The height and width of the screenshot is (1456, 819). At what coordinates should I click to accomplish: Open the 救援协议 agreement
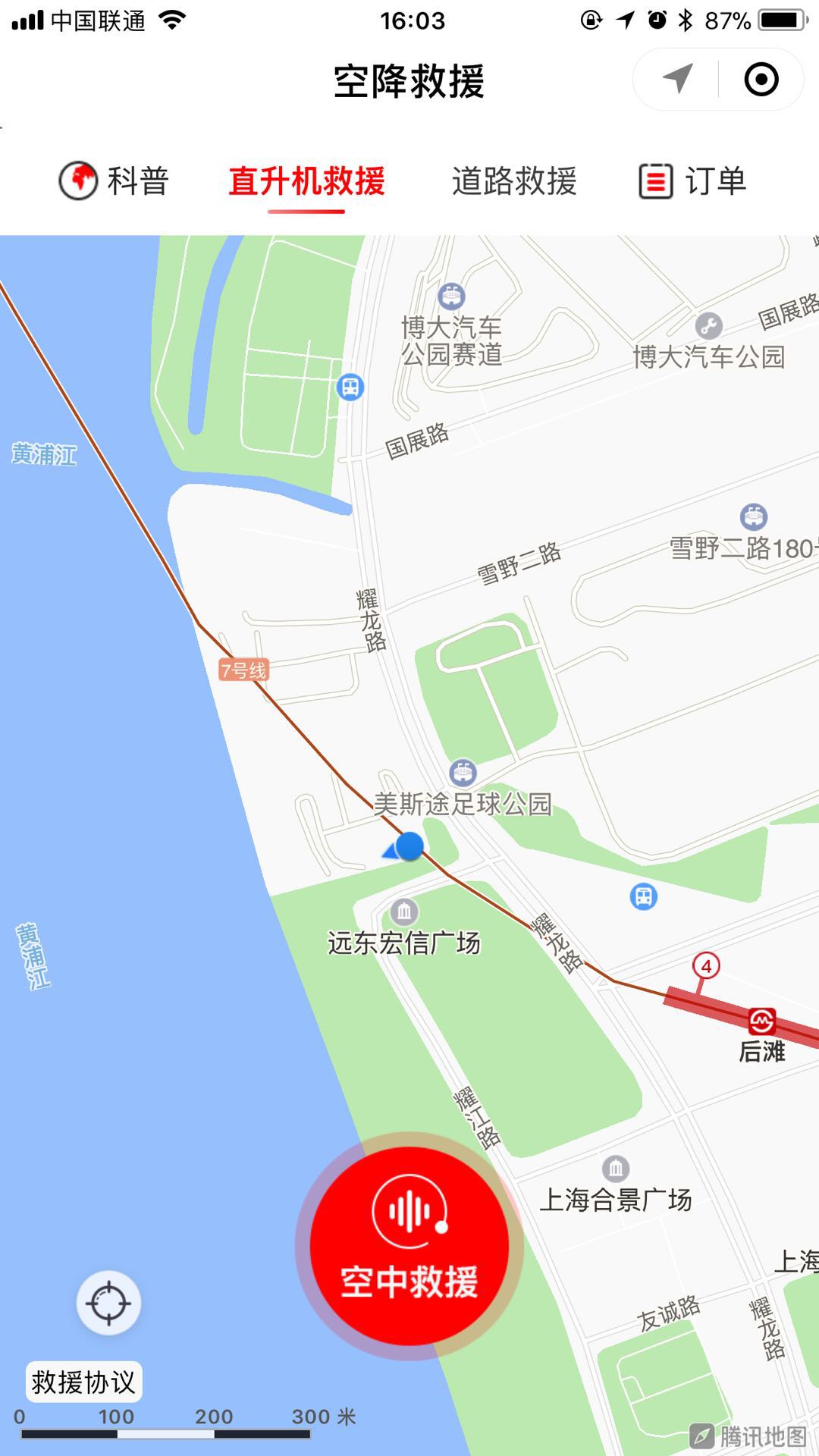click(x=83, y=1382)
